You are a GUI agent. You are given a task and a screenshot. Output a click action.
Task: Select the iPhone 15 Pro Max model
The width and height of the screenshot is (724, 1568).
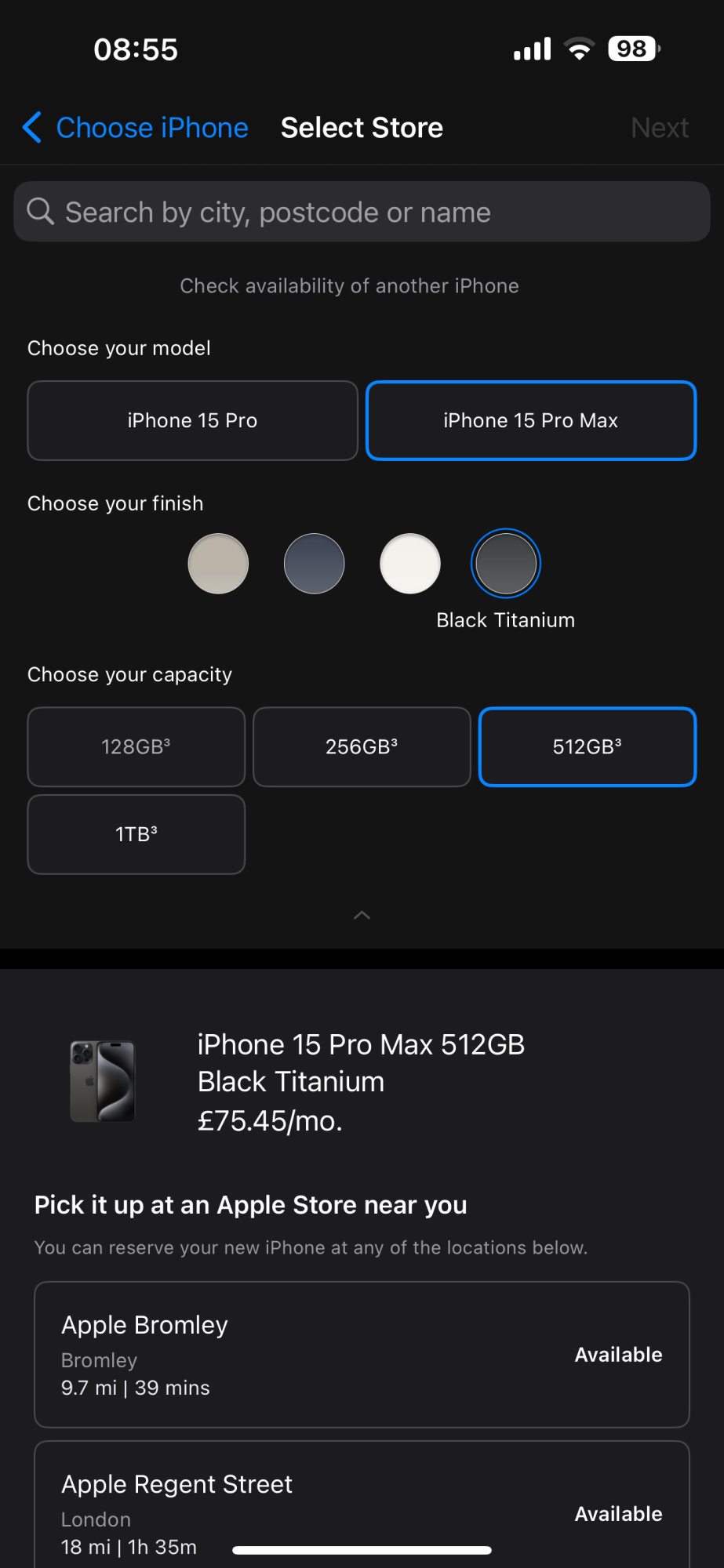click(531, 420)
